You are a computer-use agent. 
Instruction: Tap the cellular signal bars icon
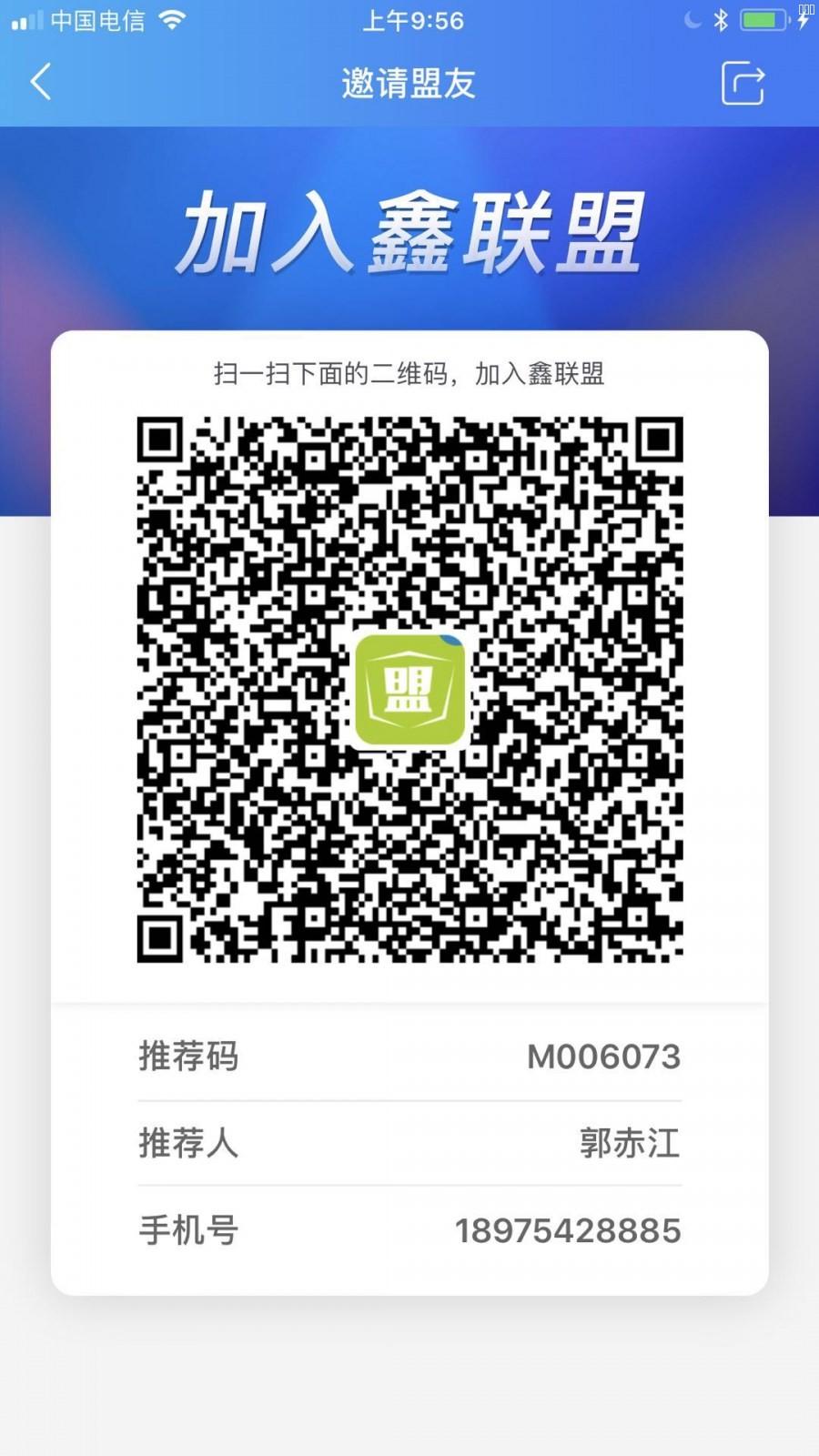[x=27, y=18]
